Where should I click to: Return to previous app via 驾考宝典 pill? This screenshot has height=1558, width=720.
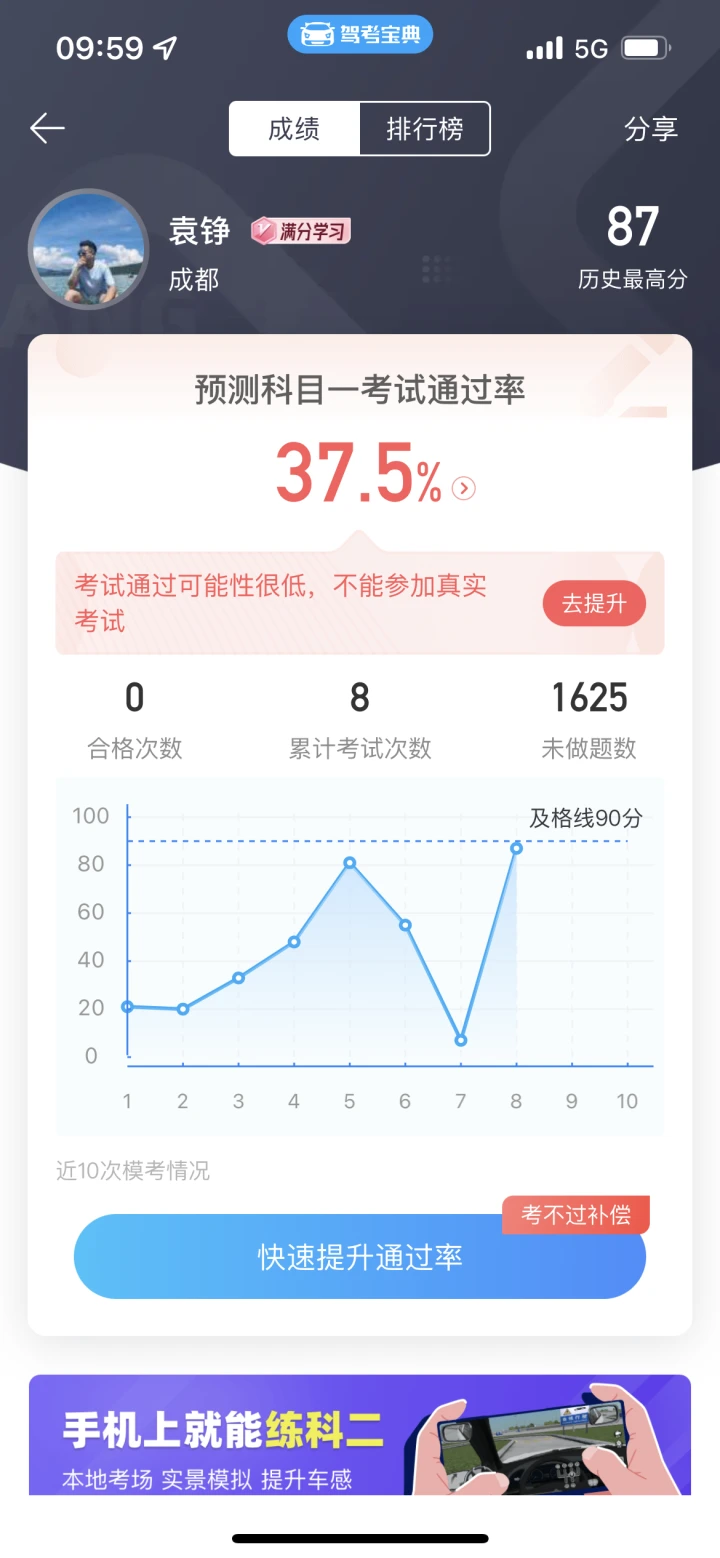[x=360, y=35]
